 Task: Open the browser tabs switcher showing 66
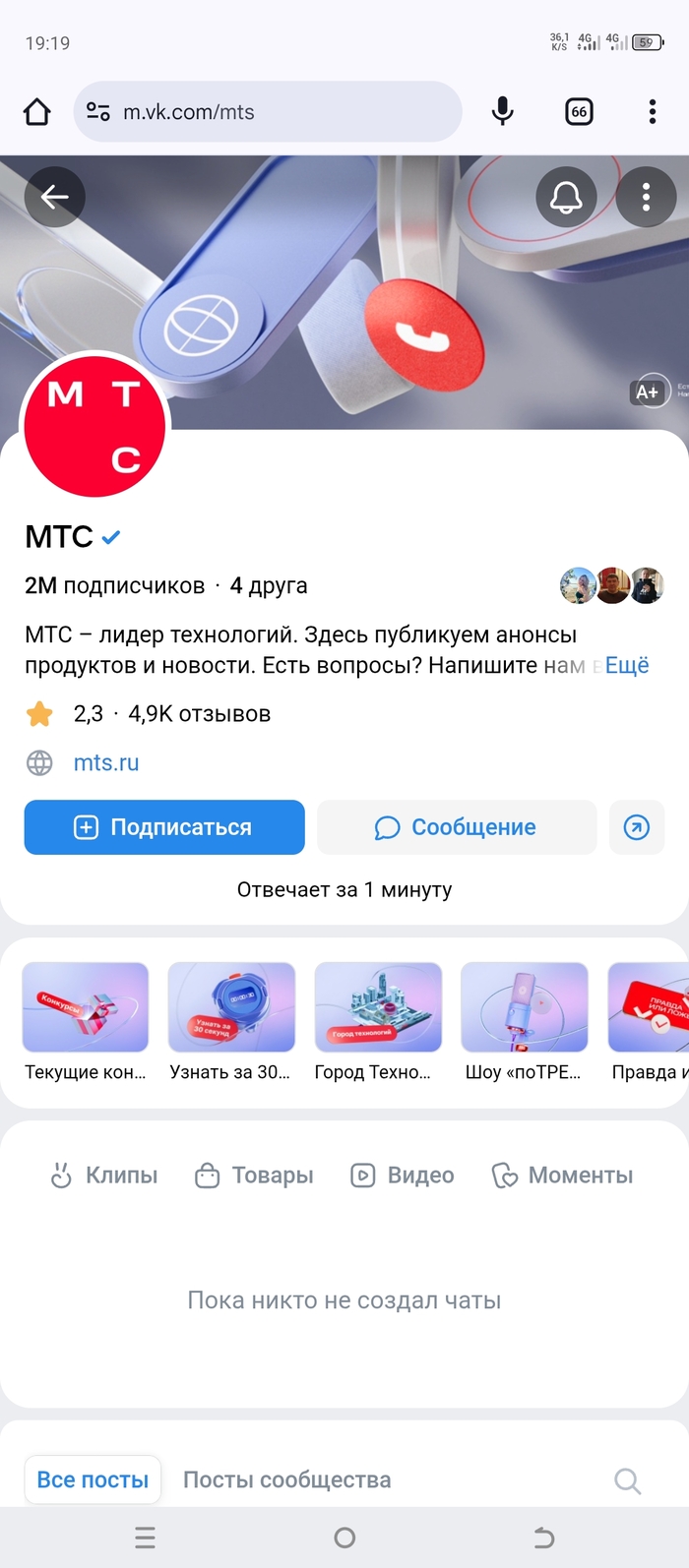click(x=579, y=112)
